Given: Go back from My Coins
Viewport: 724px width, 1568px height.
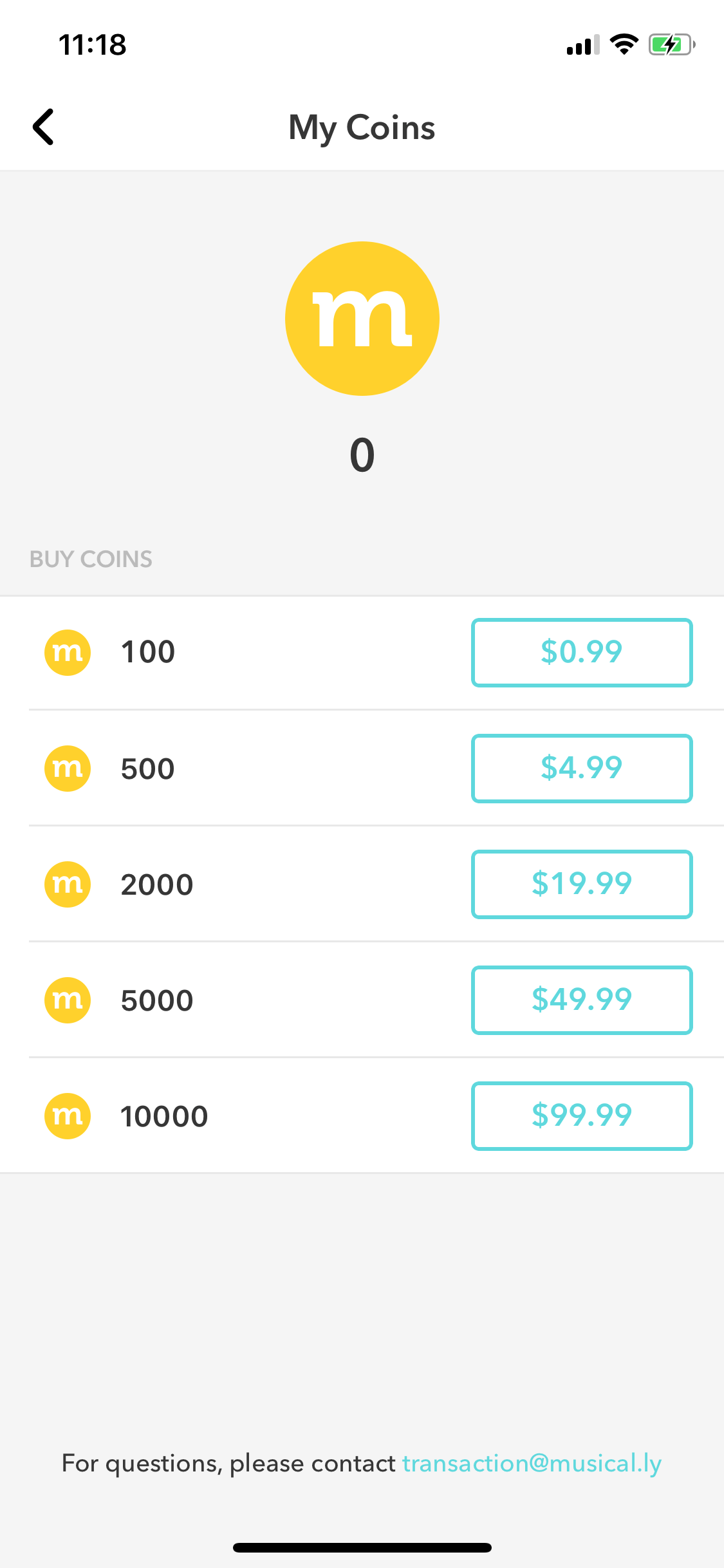Looking at the screenshot, I should click(x=43, y=127).
